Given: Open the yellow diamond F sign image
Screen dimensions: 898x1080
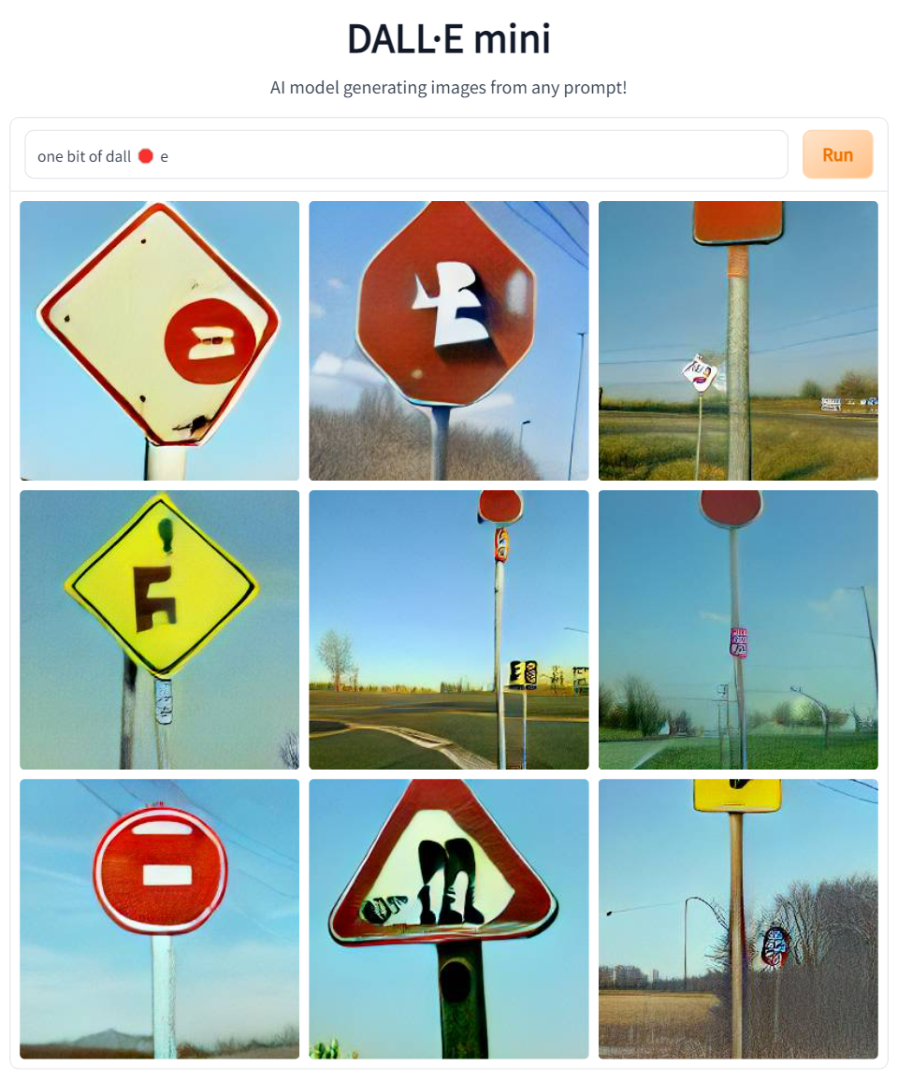Looking at the screenshot, I should (159, 629).
